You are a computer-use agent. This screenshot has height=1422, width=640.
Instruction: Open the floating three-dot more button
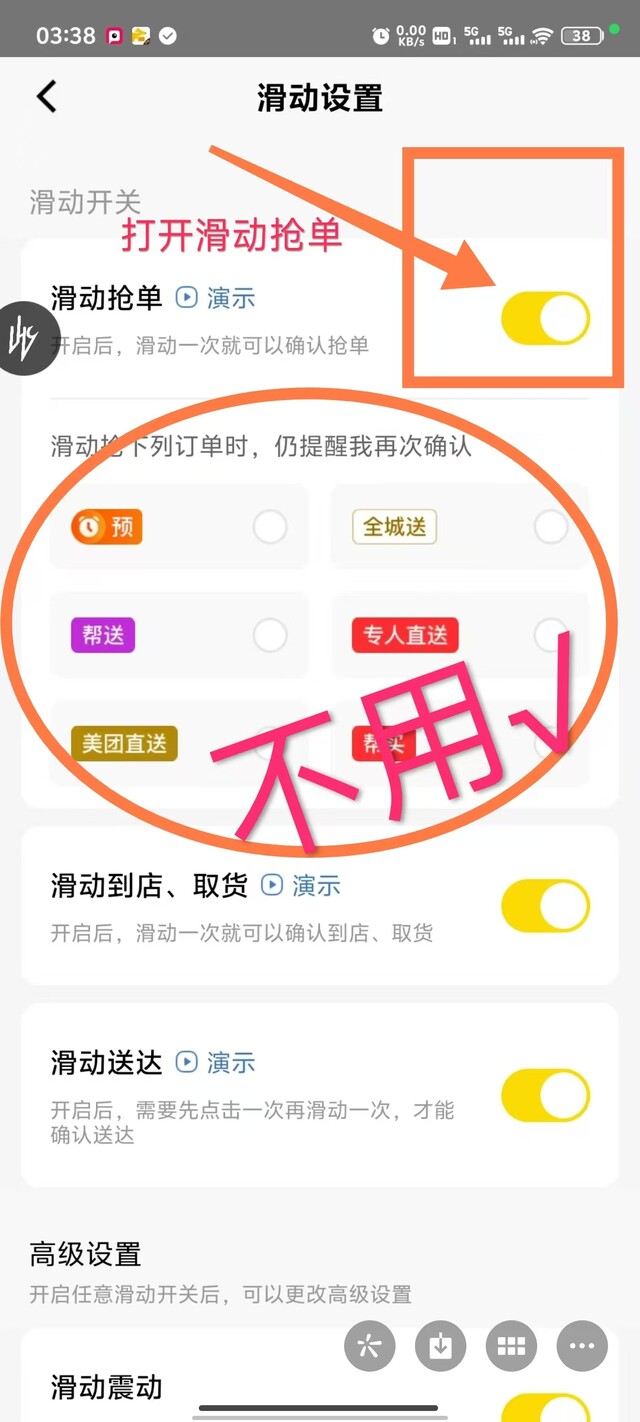(582, 1346)
